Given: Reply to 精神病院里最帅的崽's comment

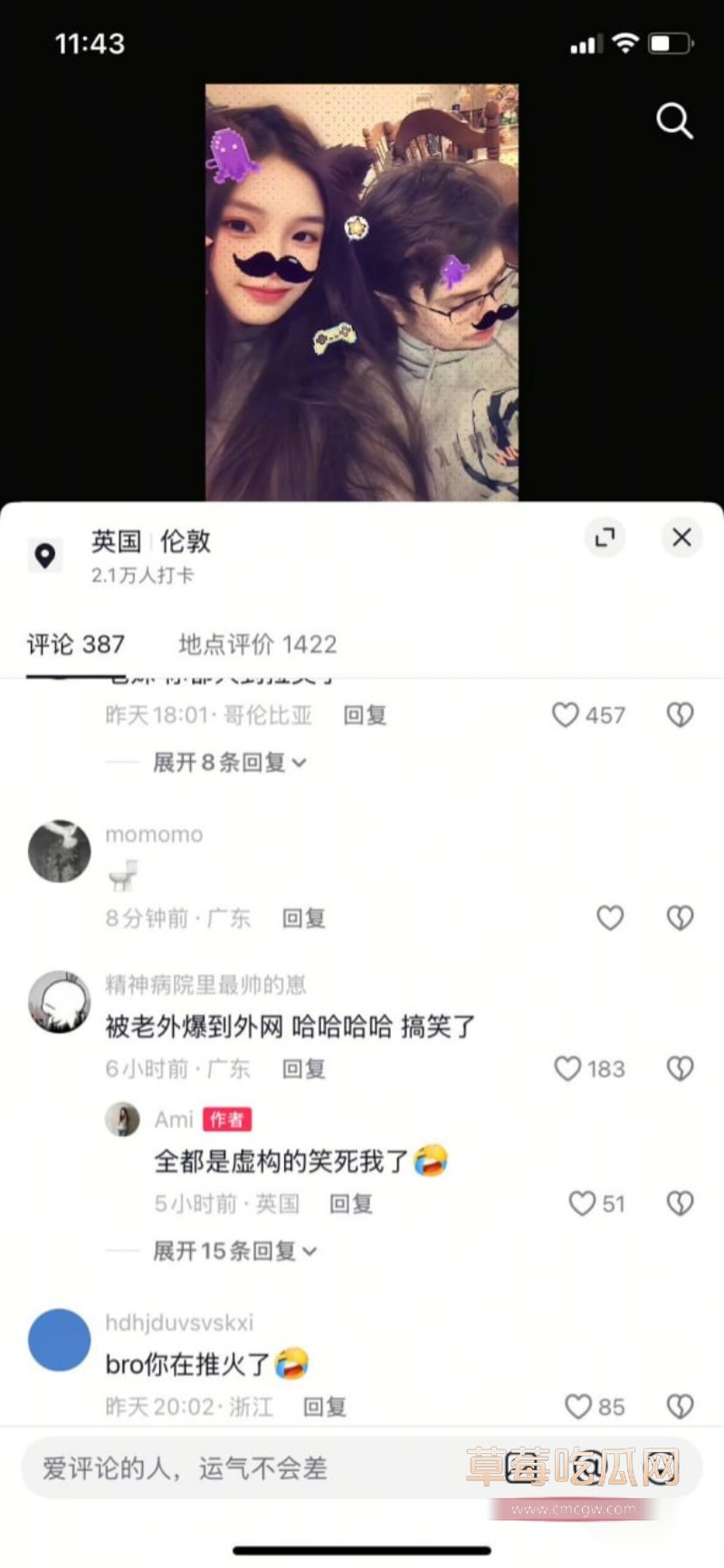Looking at the screenshot, I should coord(303,1069).
